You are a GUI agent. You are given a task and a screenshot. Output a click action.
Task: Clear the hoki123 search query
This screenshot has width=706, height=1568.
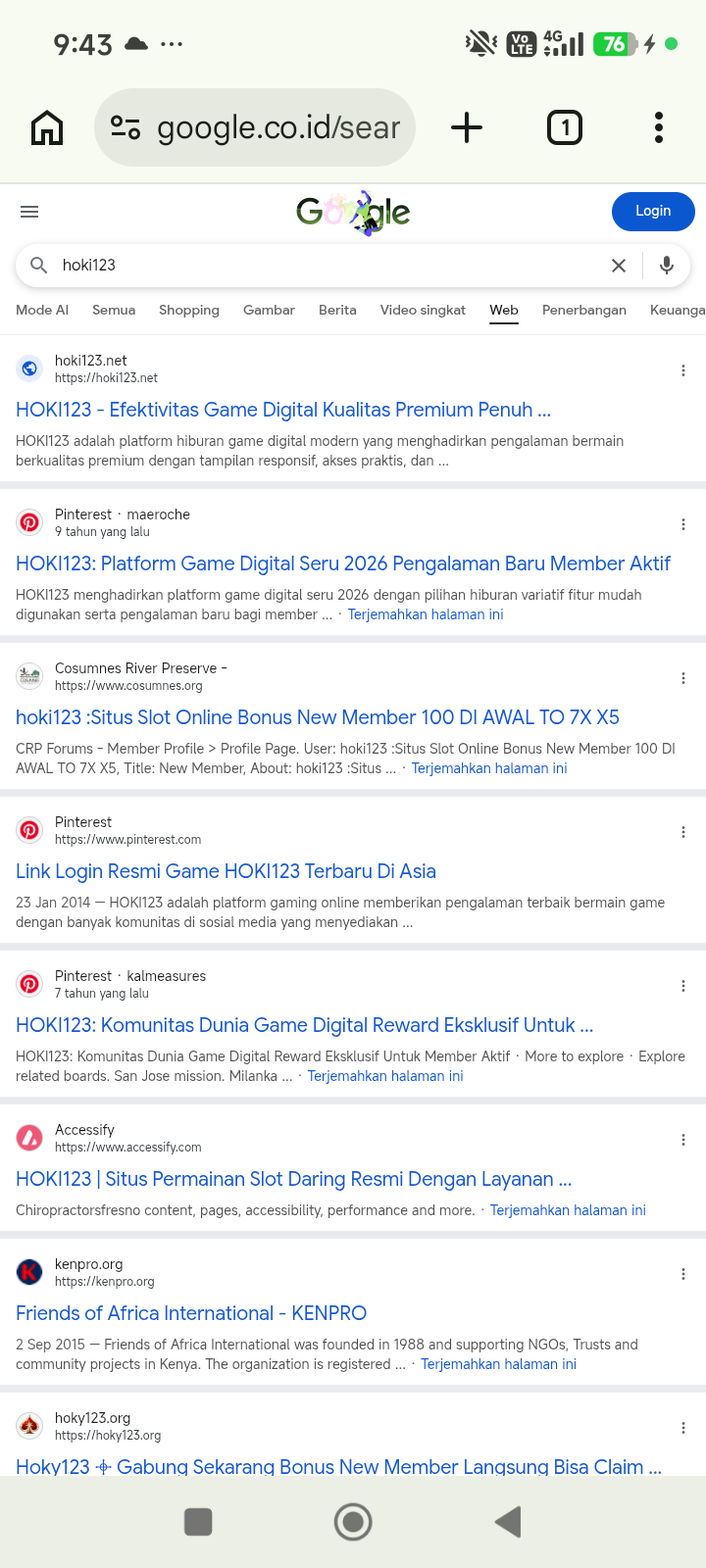tap(619, 266)
